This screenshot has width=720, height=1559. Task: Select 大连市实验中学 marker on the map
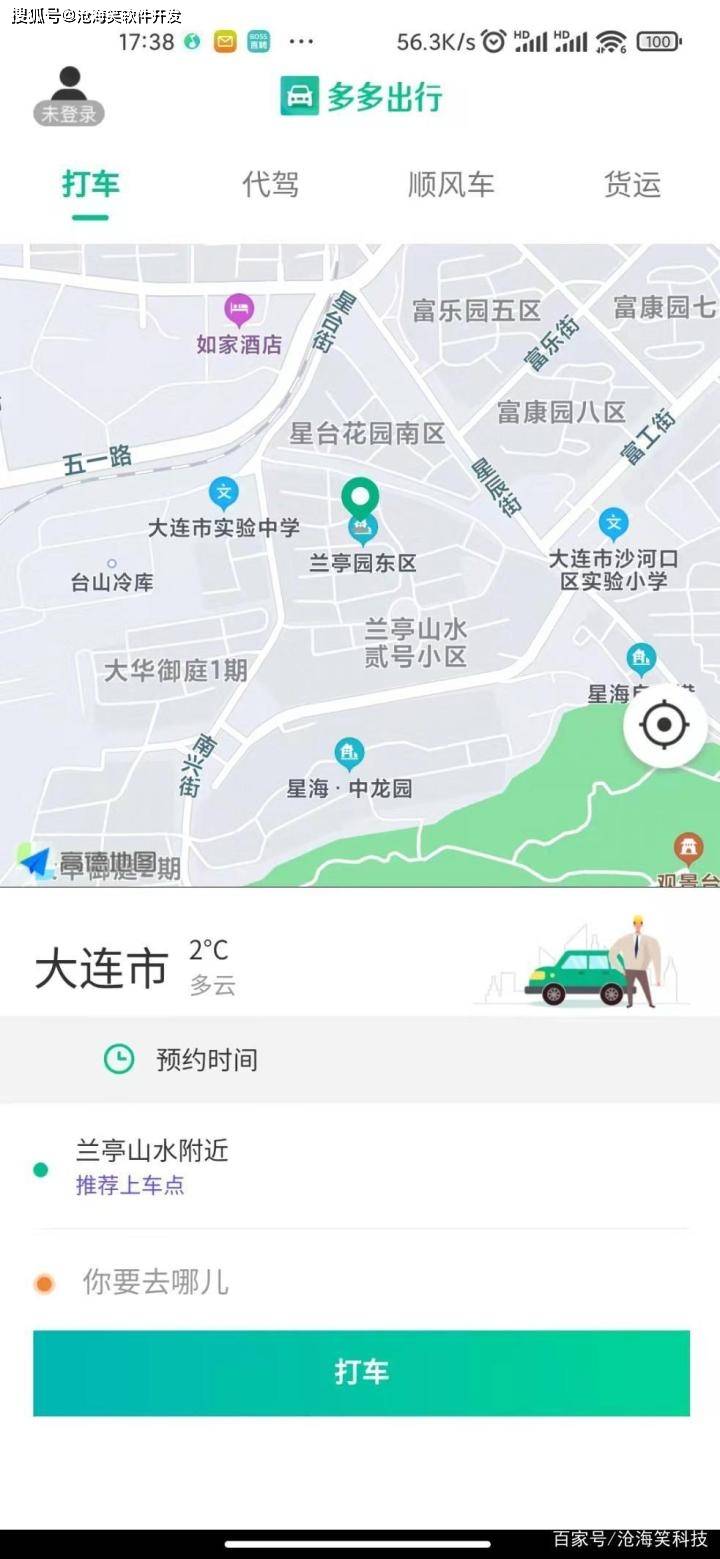pyautogui.click(x=224, y=493)
